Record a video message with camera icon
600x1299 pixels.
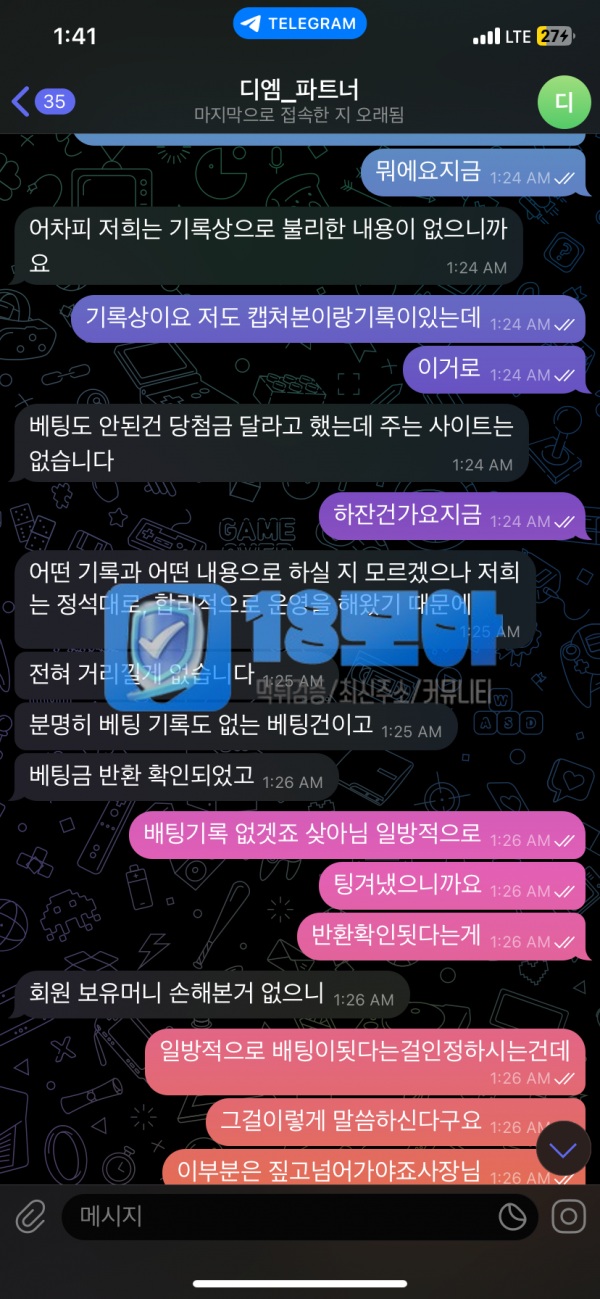point(569,1216)
